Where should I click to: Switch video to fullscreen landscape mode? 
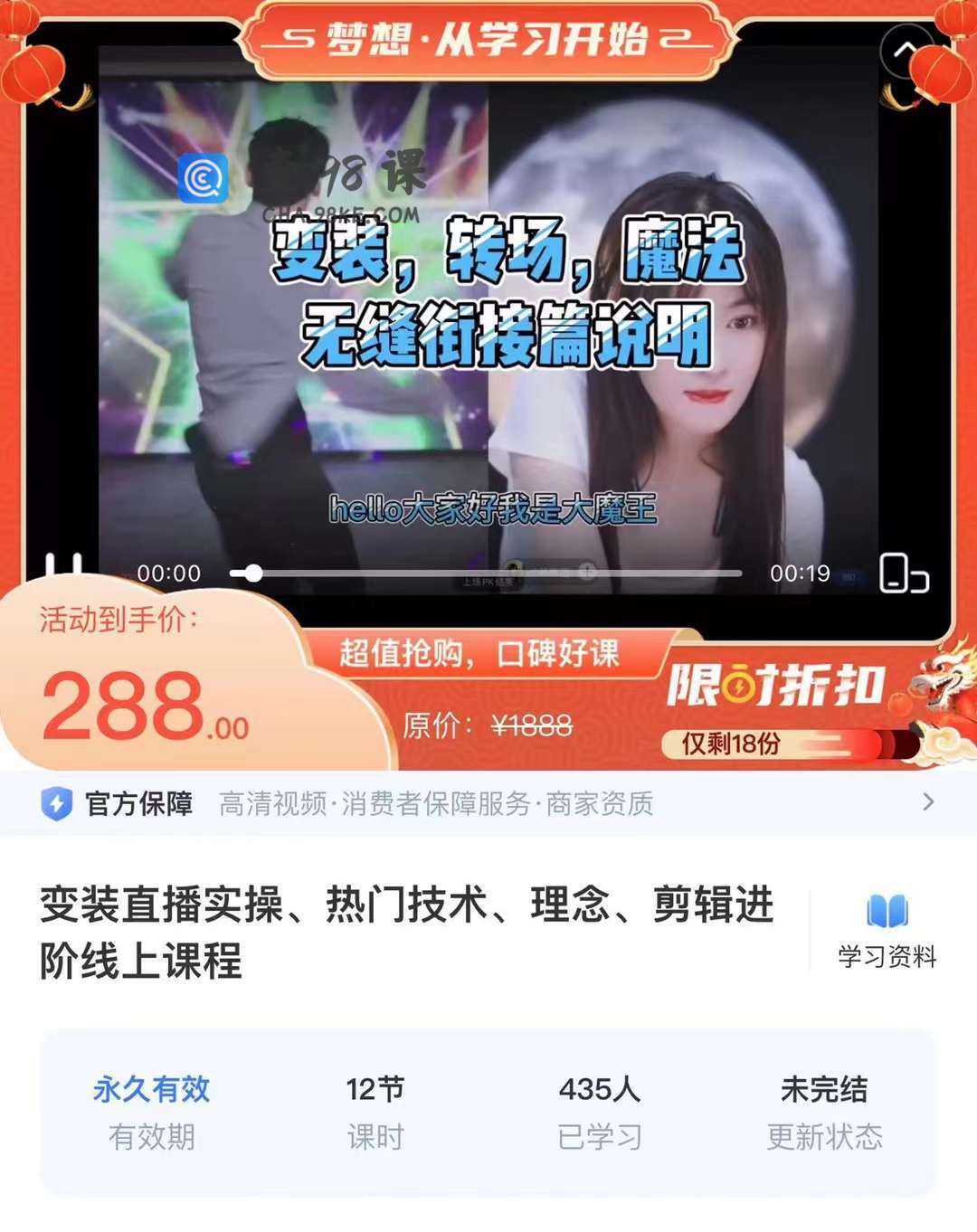pyautogui.click(x=903, y=573)
